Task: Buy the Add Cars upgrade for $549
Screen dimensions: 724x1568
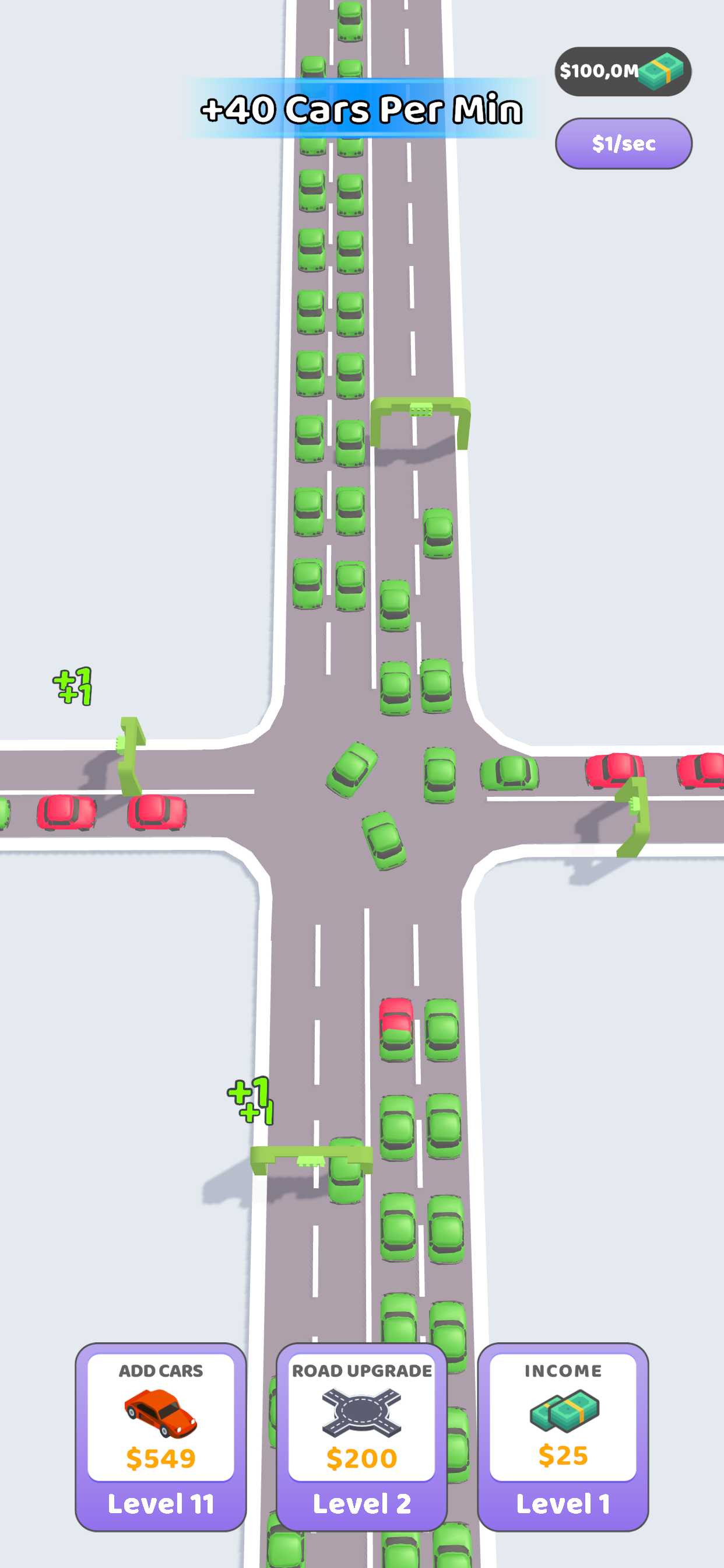Action: tap(161, 1436)
